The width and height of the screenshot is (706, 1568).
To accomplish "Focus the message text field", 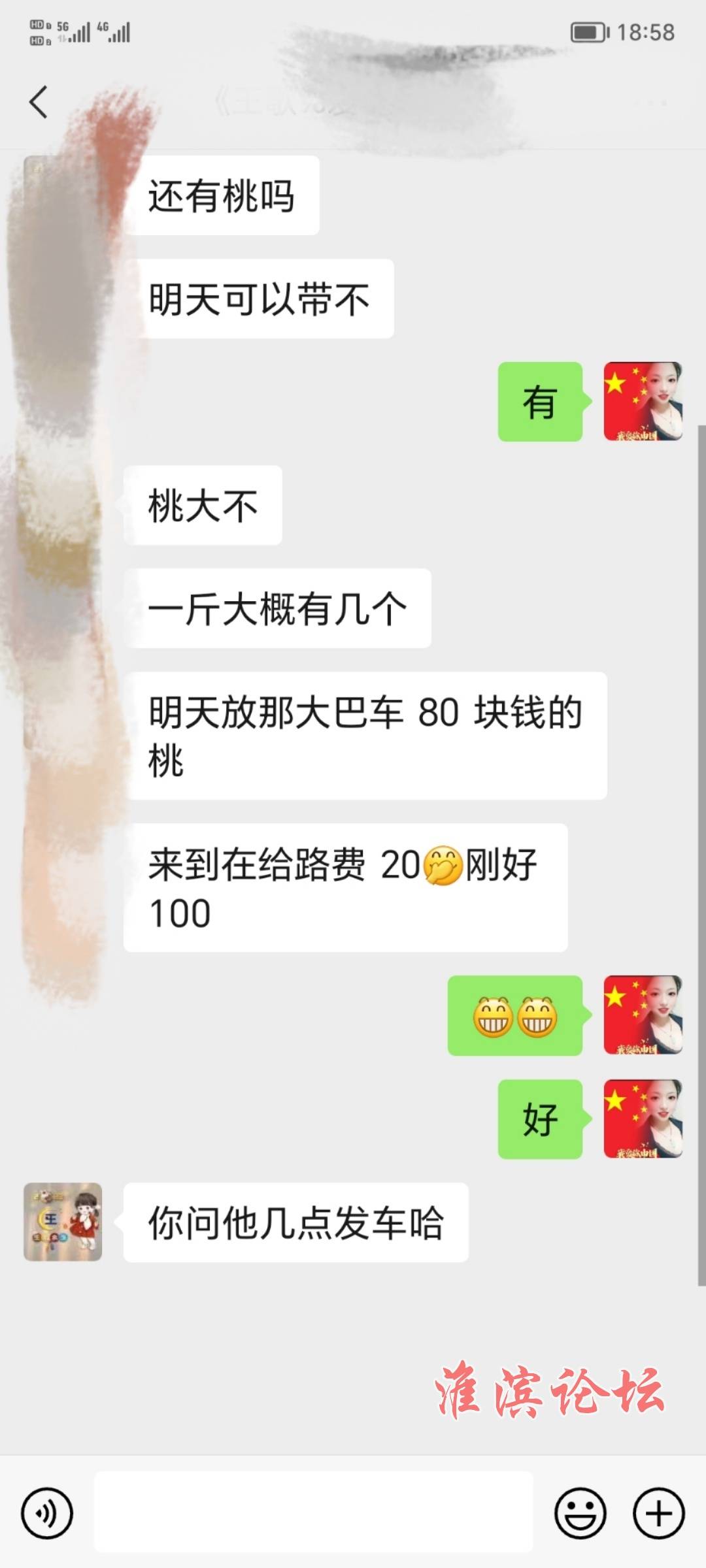I will [x=314, y=1512].
